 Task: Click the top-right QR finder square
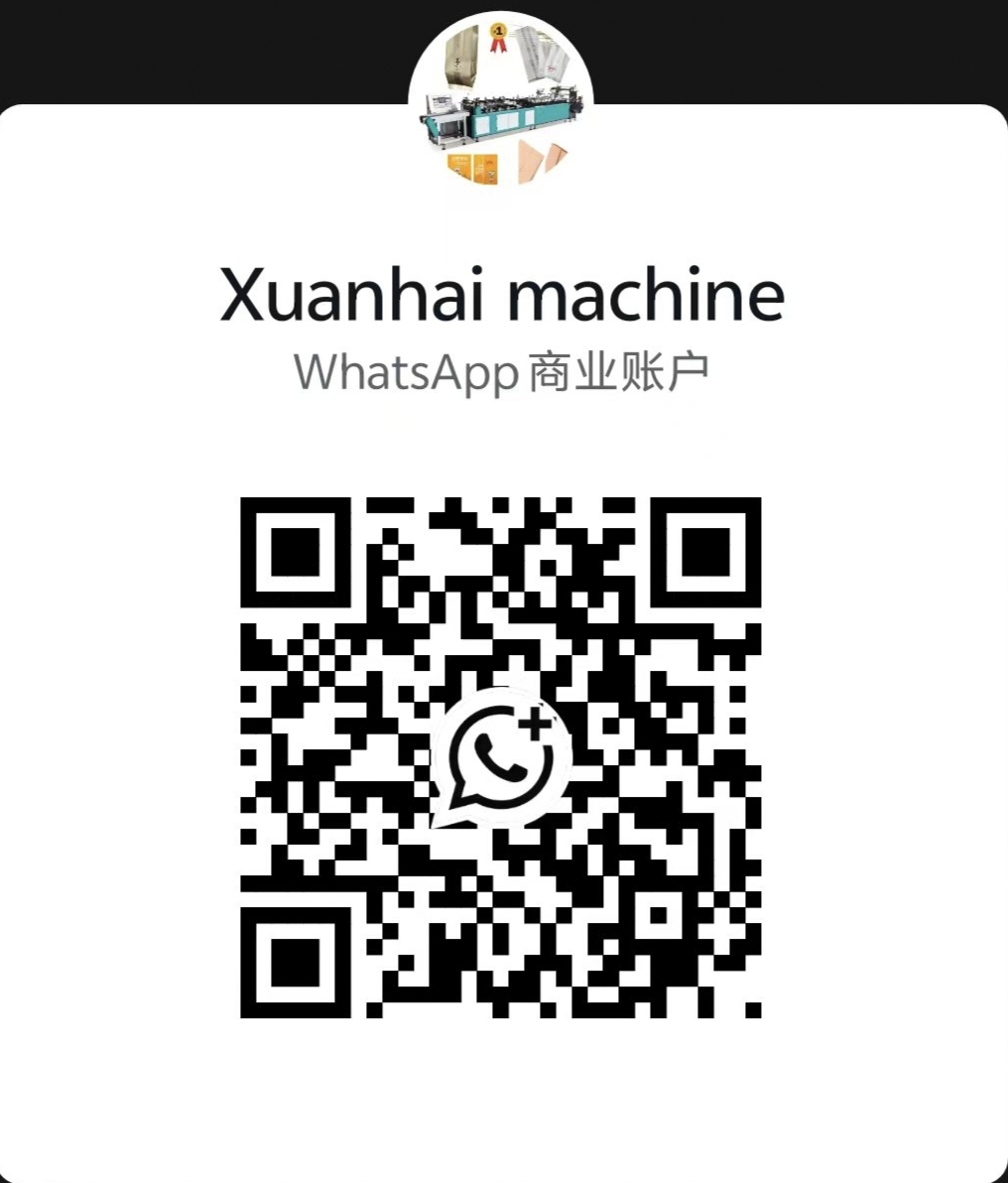(704, 551)
